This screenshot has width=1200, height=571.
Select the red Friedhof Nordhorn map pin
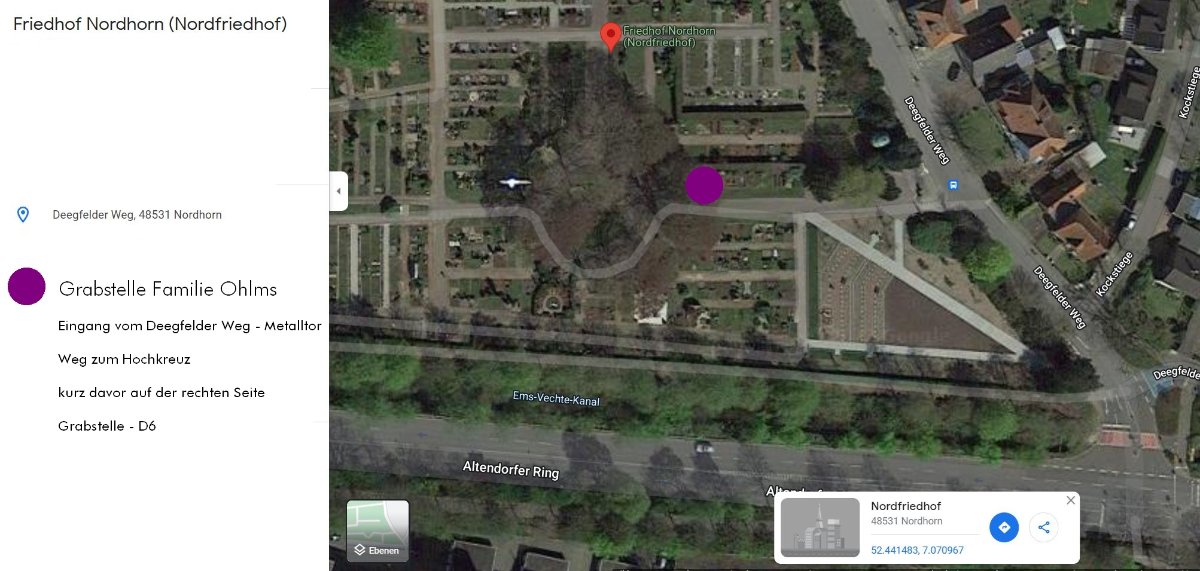pos(609,37)
